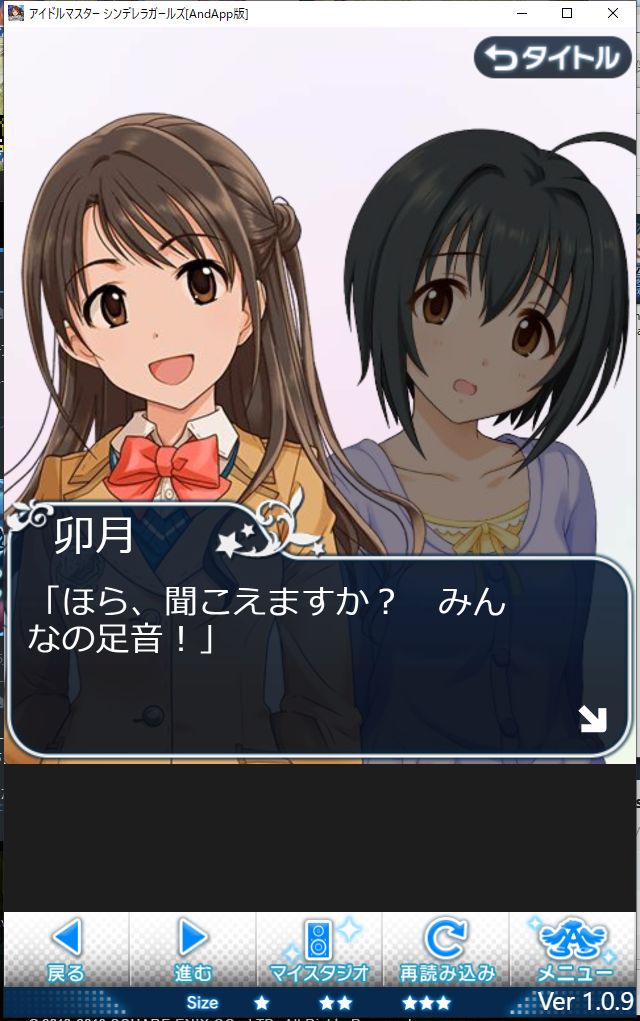Go forward with 進む button
This screenshot has height=1021, width=640.
(193, 949)
